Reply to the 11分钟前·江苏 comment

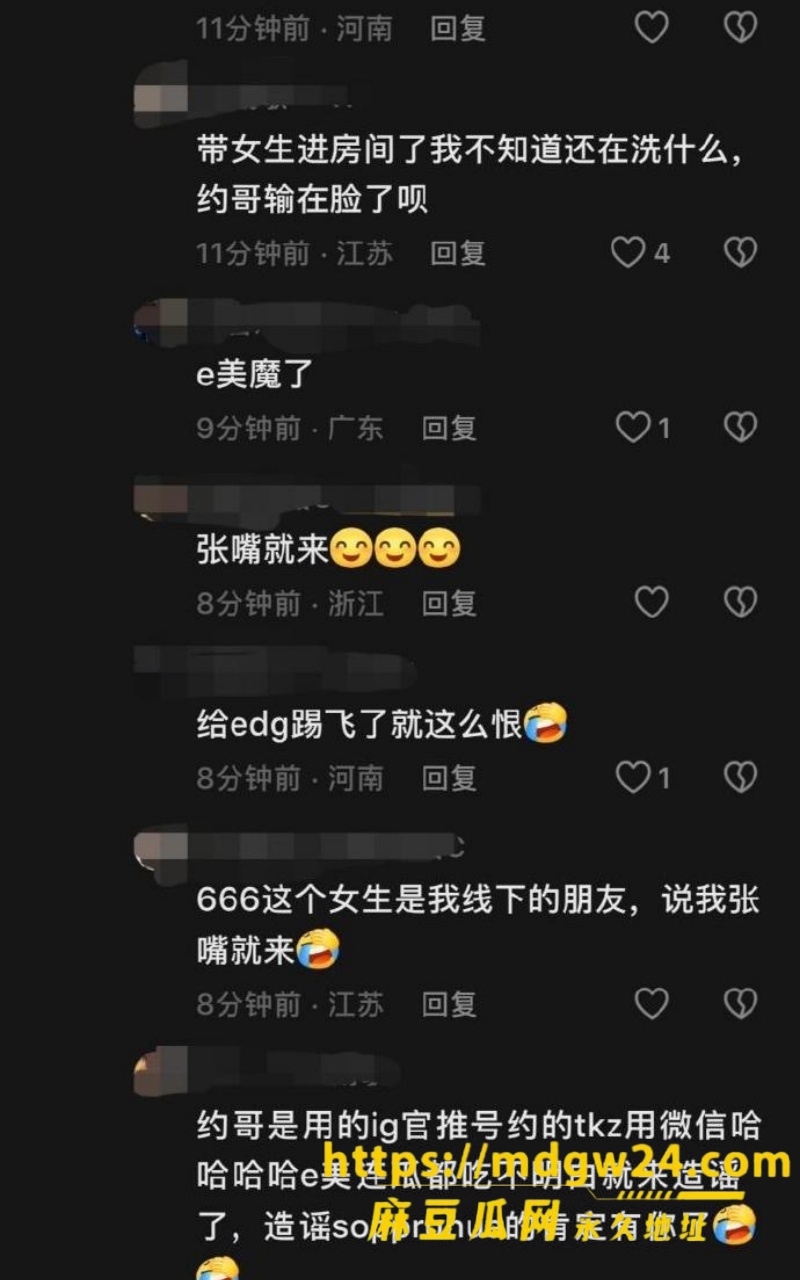[x=457, y=253]
